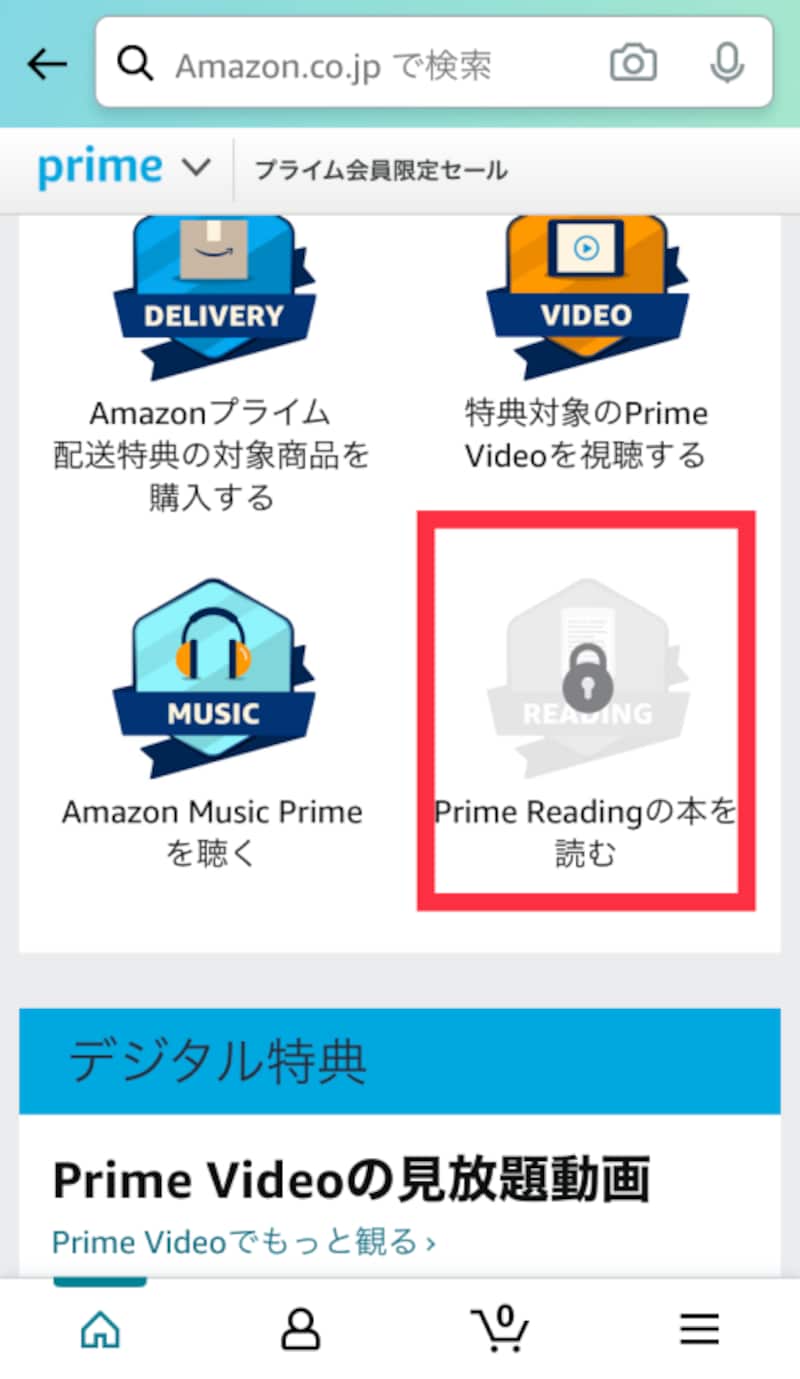Switch to the account profile tab
This screenshot has width=800, height=1379.
click(x=300, y=1328)
